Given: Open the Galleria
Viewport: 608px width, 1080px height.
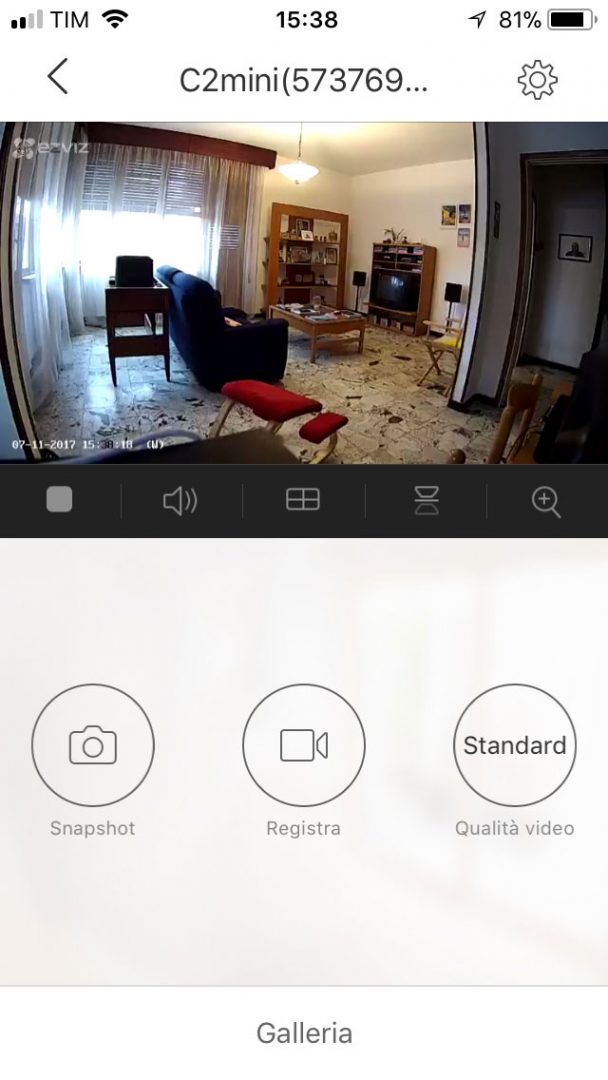Looking at the screenshot, I should tap(304, 1033).
